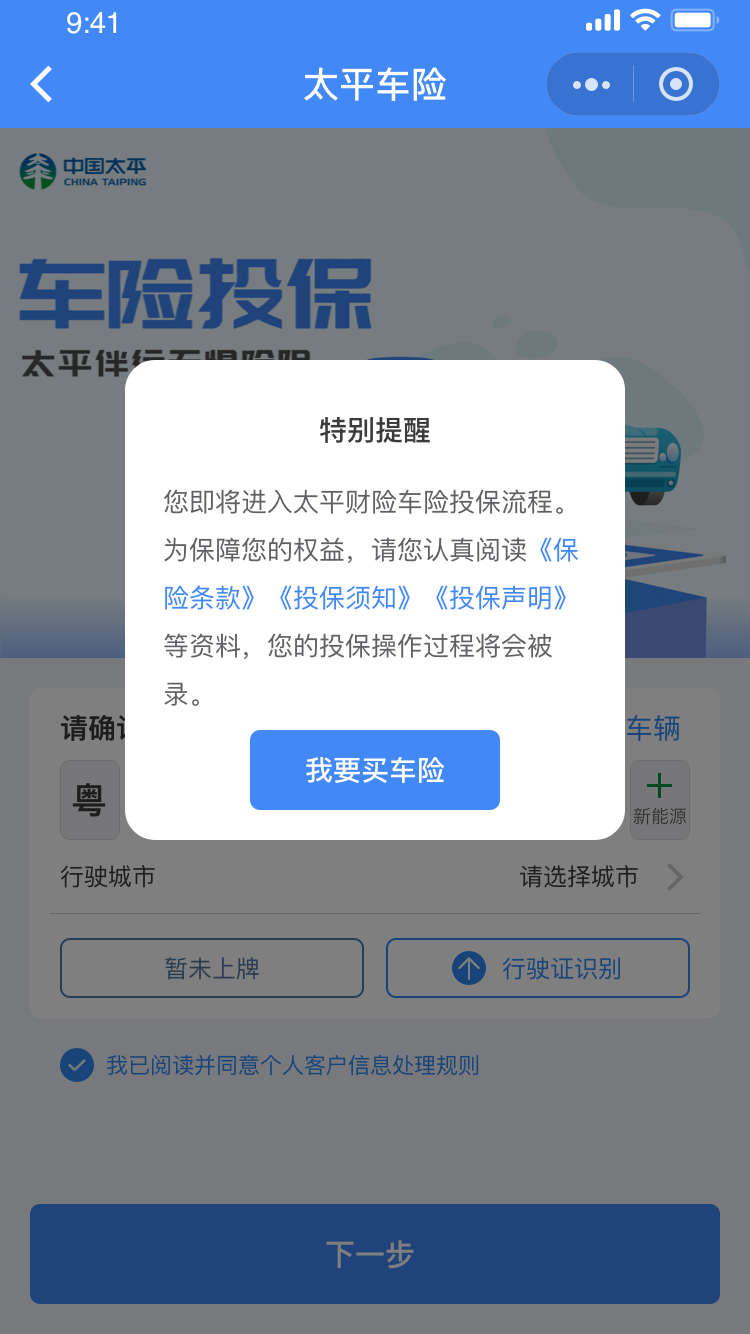Screen dimensions: 750x1334
Task: Open the mini program more menu
Action: (x=591, y=85)
